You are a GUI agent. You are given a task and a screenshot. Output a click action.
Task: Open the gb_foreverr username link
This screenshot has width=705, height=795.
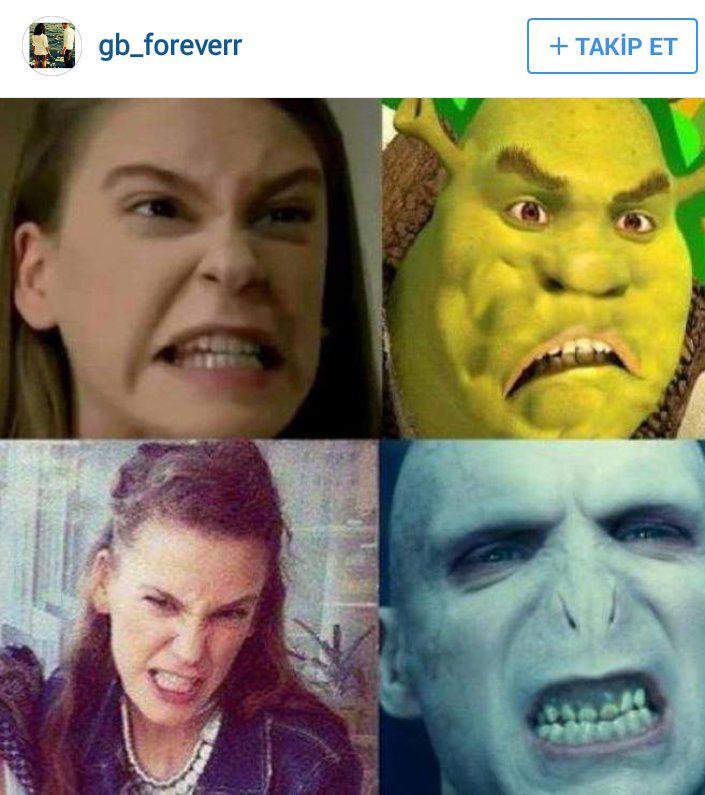(170, 46)
